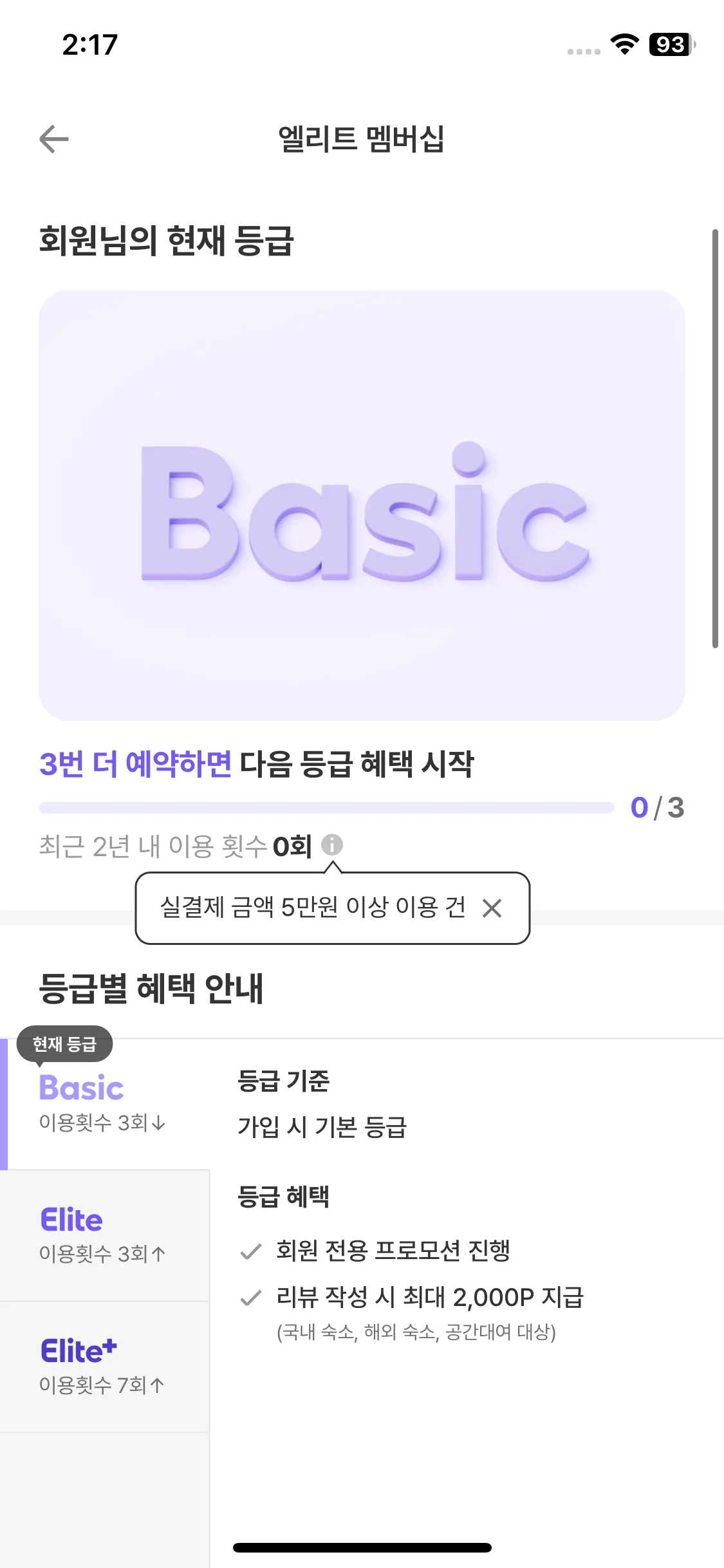The width and height of the screenshot is (724, 1568).
Task: Tap the info icon next to 이용 횟수 0회
Action: point(332,845)
